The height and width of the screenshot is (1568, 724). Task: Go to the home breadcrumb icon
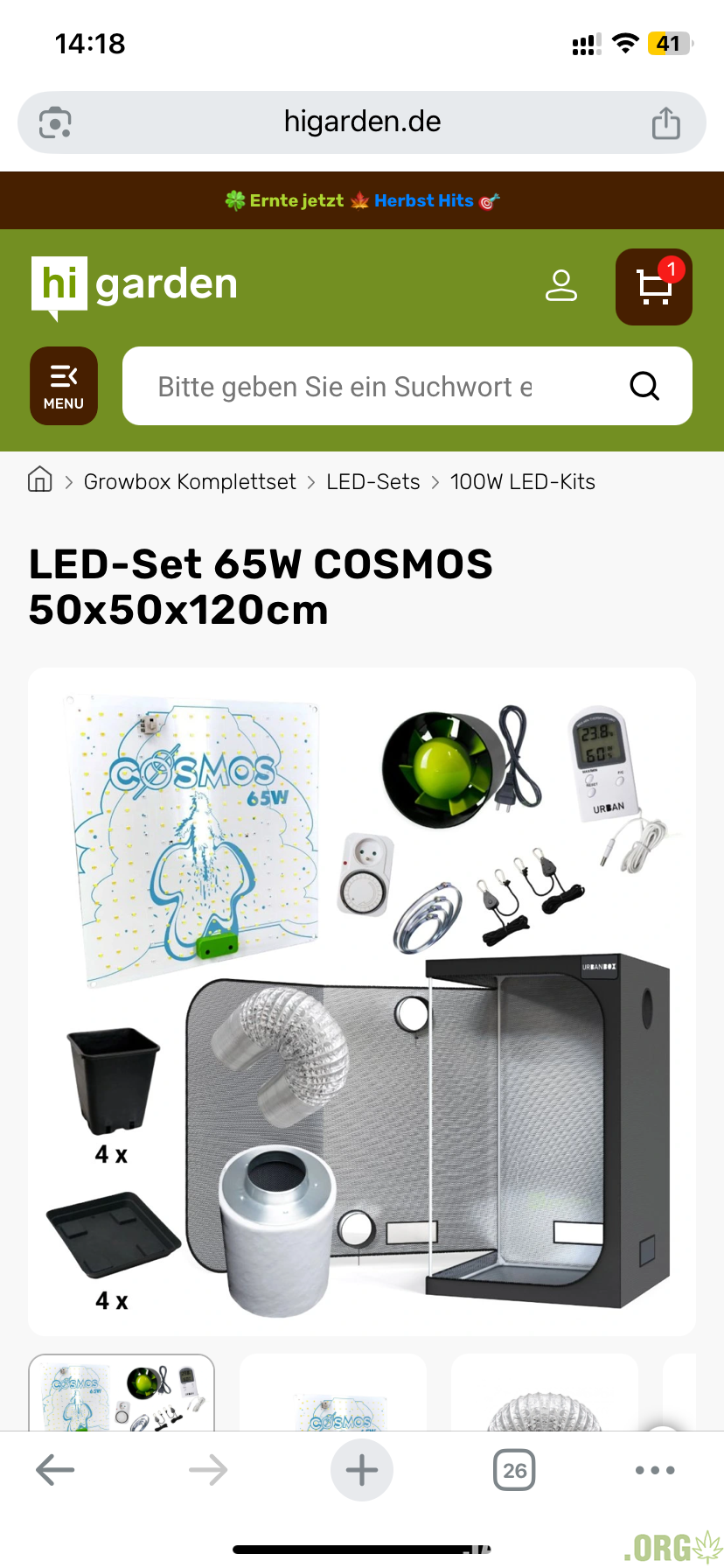point(40,480)
